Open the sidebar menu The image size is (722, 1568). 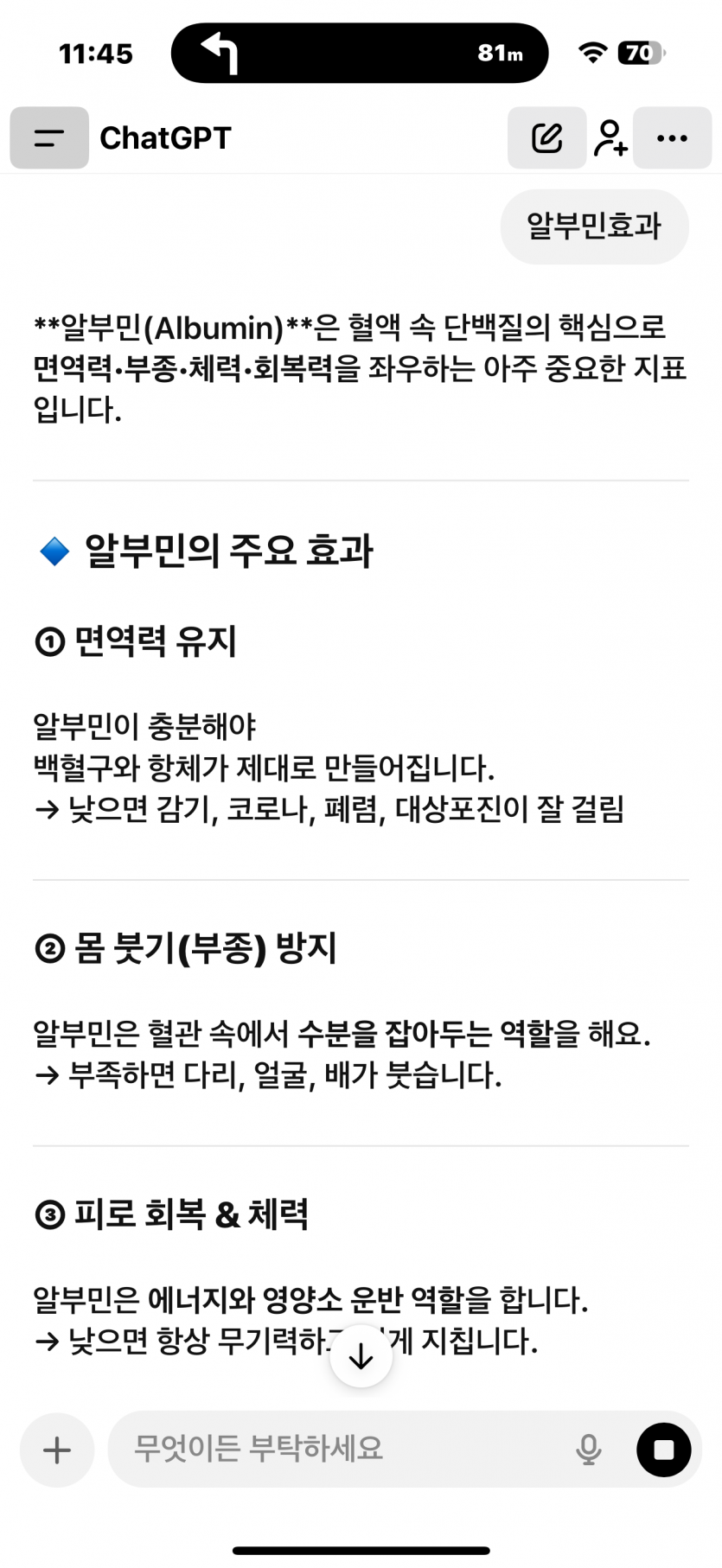[x=49, y=137]
